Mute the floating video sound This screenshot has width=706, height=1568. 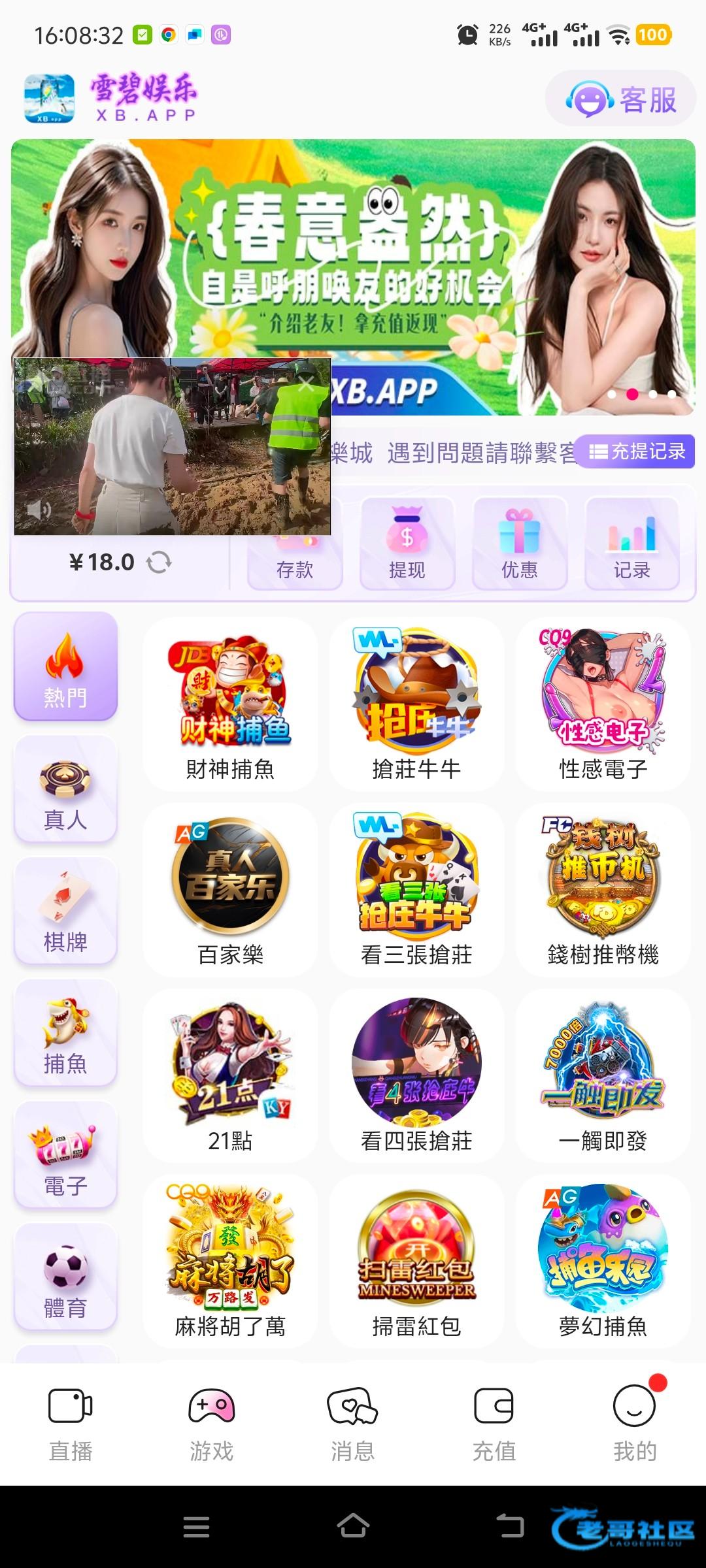tap(38, 510)
